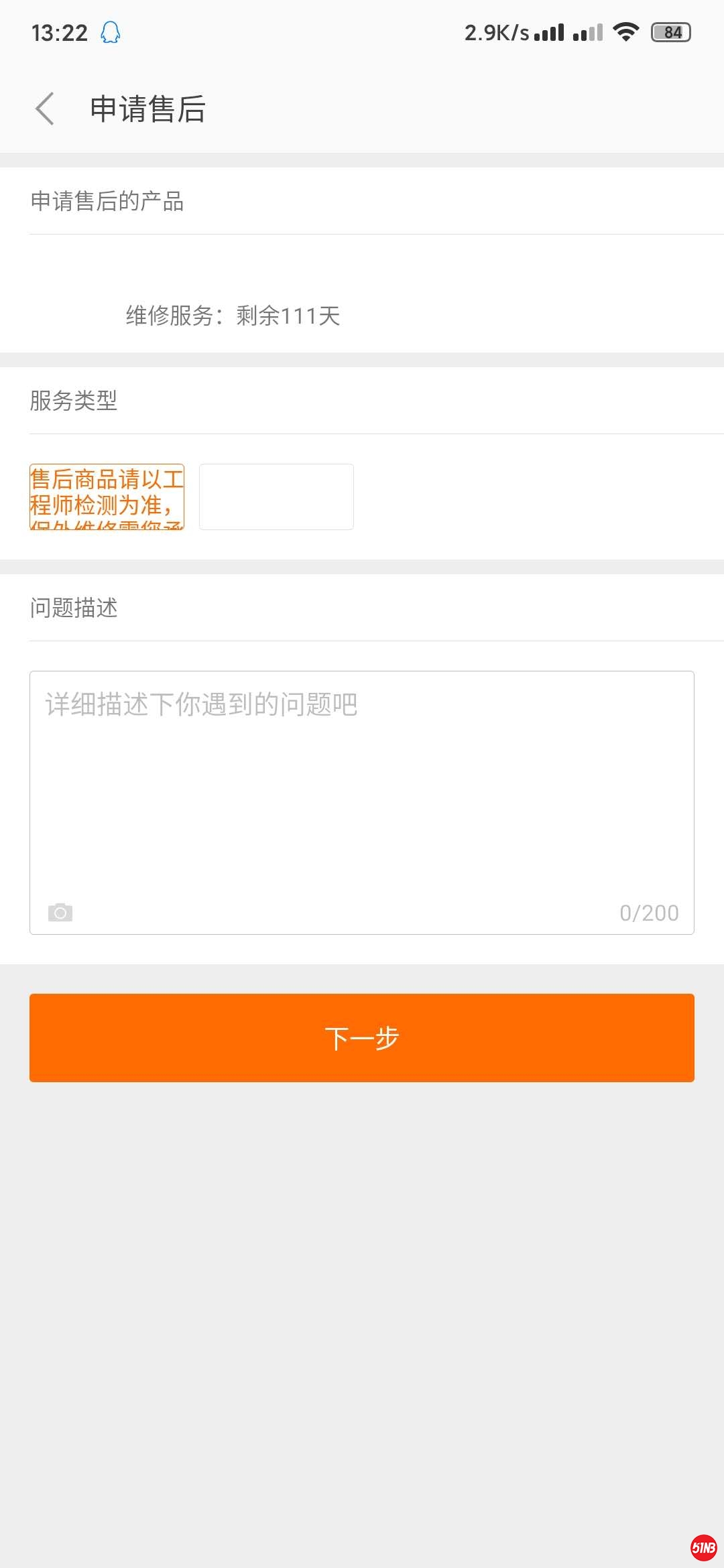Go back from 申请售后 page
Viewport: 724px width, 1568px height.
pyautogui.click(x=44, y=109)
